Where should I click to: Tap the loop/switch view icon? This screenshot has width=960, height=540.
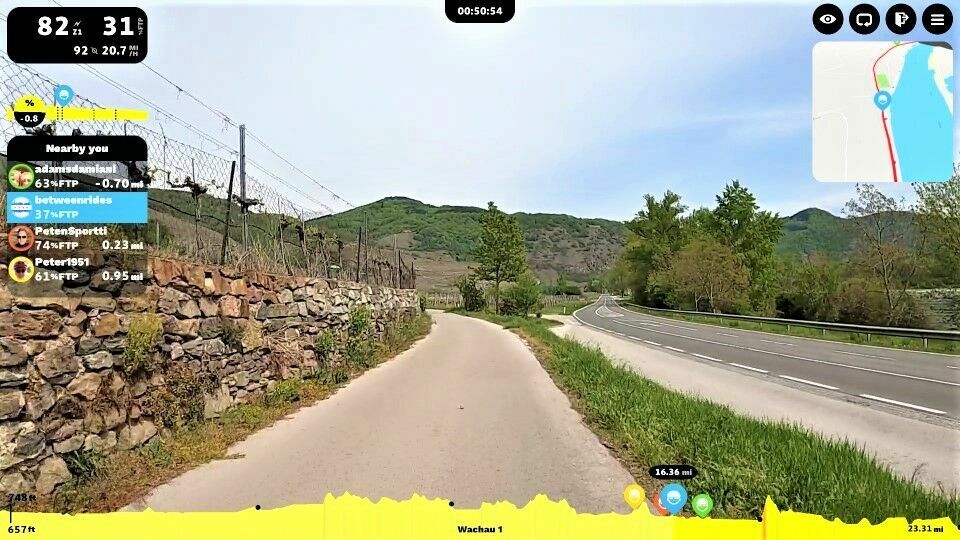[x=864, y=19]
